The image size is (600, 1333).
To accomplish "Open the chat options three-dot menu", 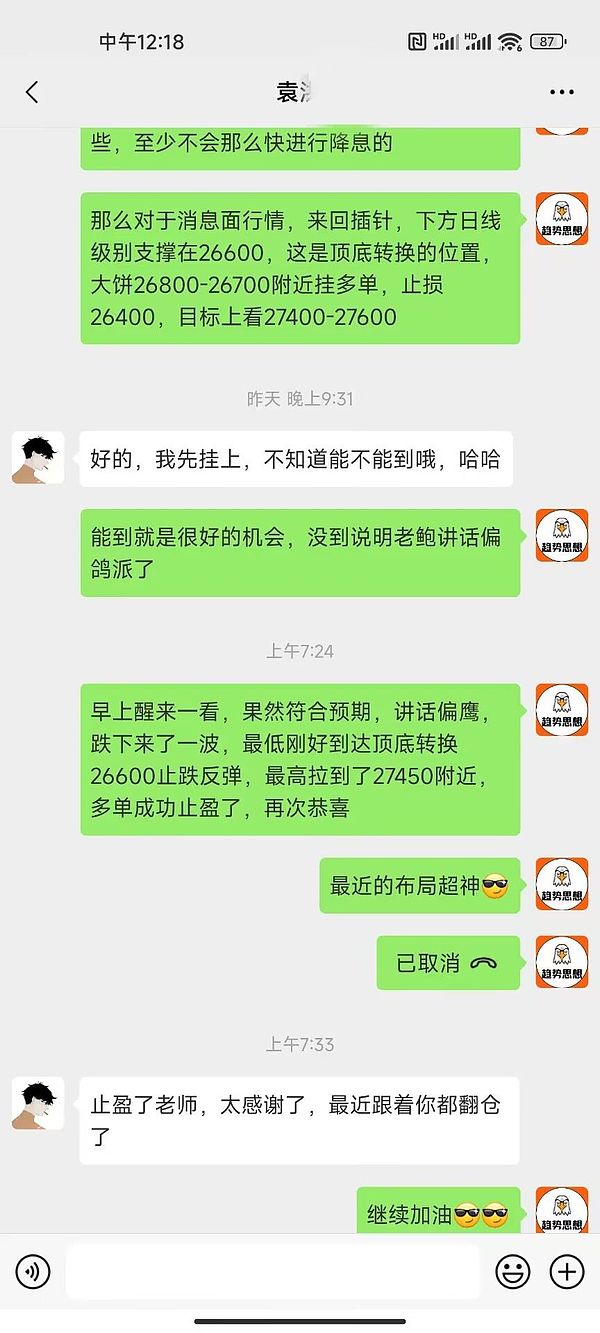I will (x=562, y=93).
